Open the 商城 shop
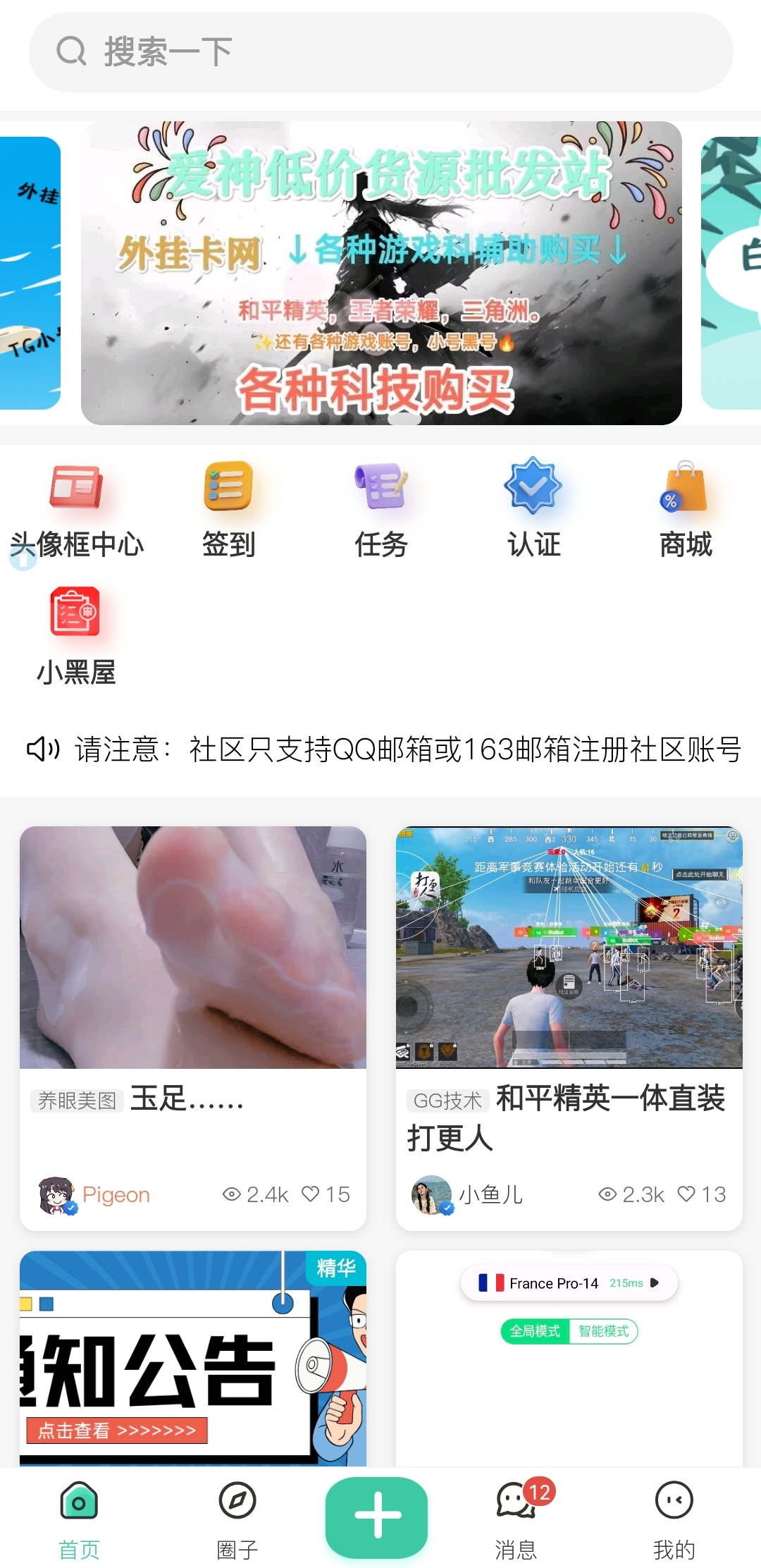Screen dimensions: 761x1568 (x=686, y=510)
